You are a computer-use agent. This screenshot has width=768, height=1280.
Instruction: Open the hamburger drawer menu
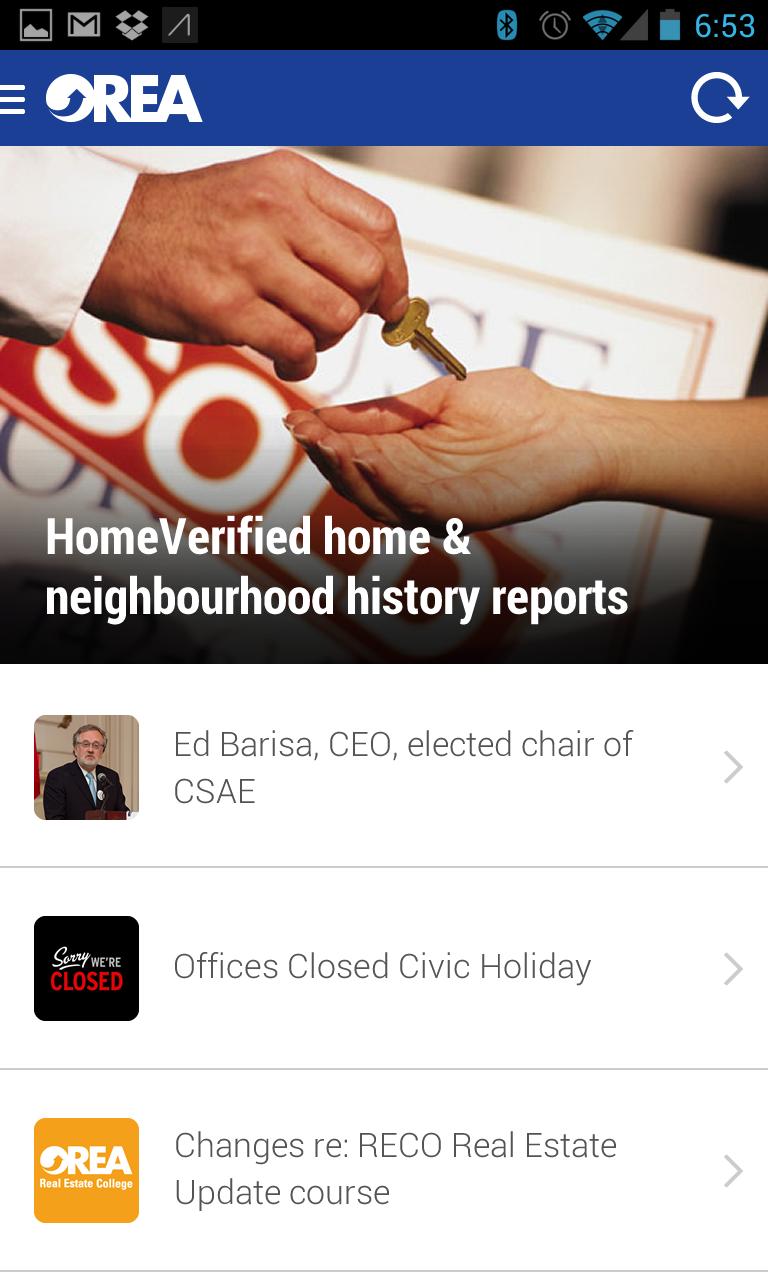[14, 99]
